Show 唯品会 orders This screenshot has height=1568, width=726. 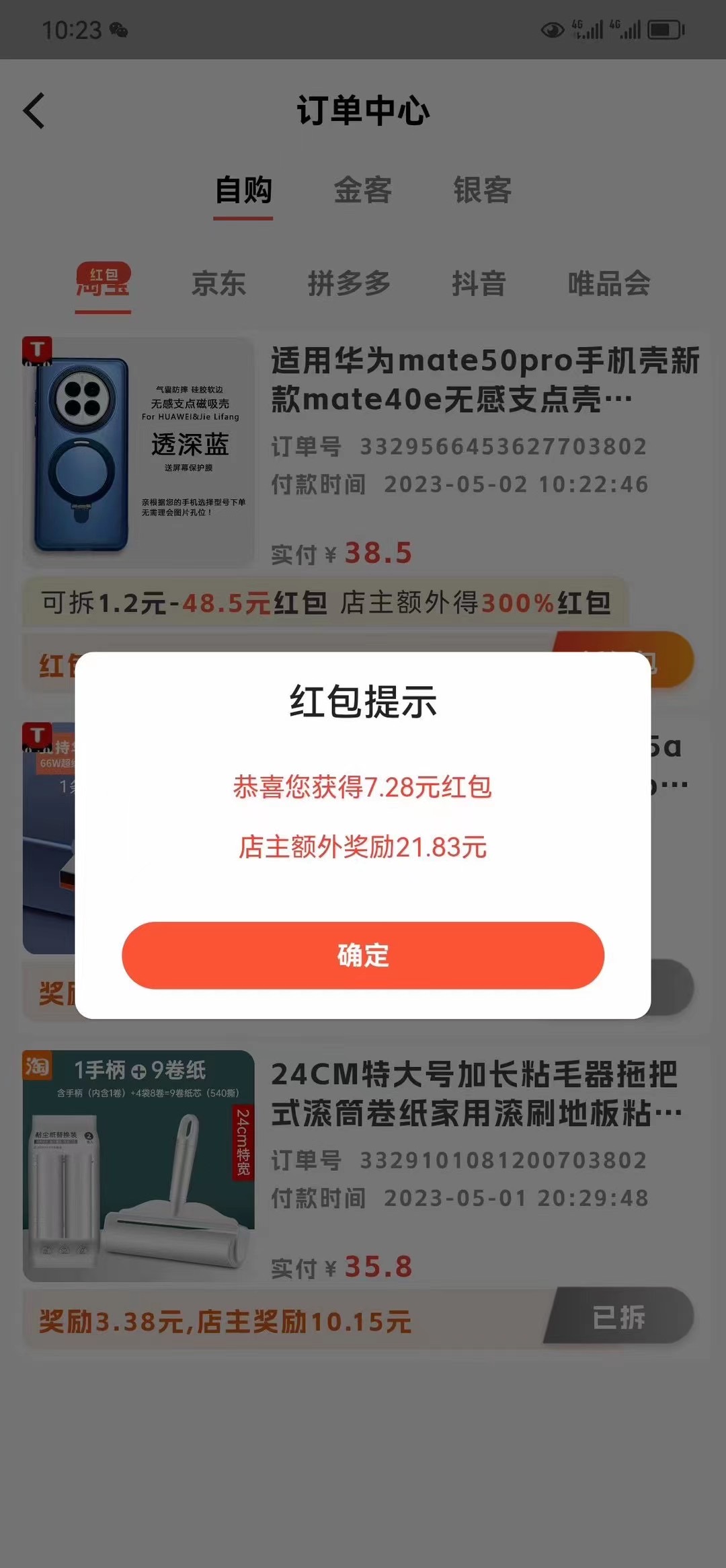point(609,284)
